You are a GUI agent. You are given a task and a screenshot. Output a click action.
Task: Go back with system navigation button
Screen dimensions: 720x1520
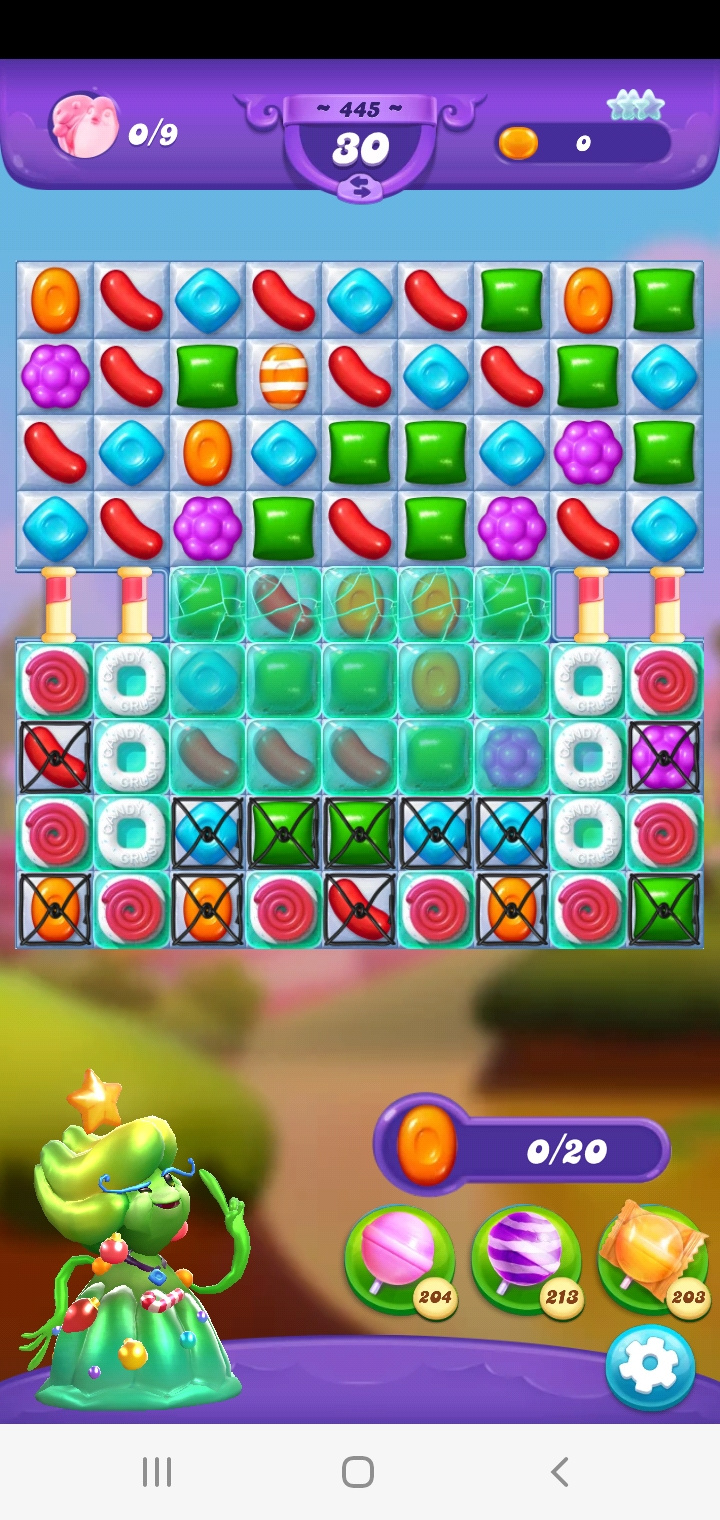[x=560, y=1471]
